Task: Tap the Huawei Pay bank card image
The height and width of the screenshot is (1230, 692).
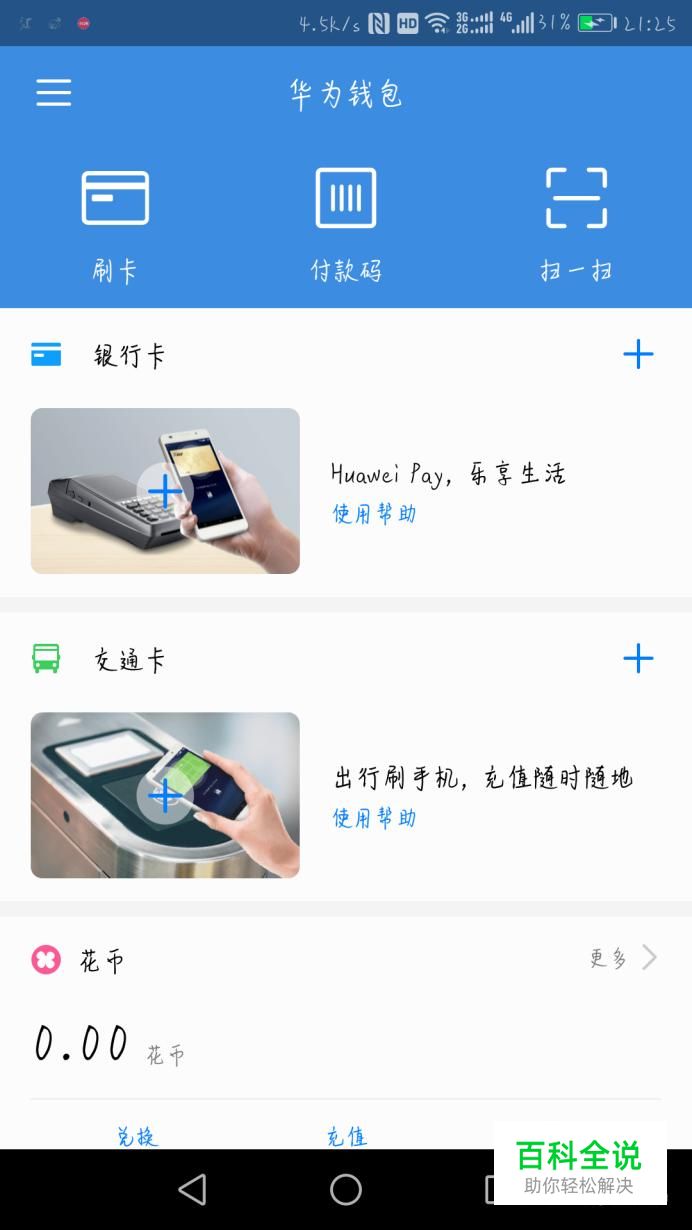Action: (x=165, y=490)
